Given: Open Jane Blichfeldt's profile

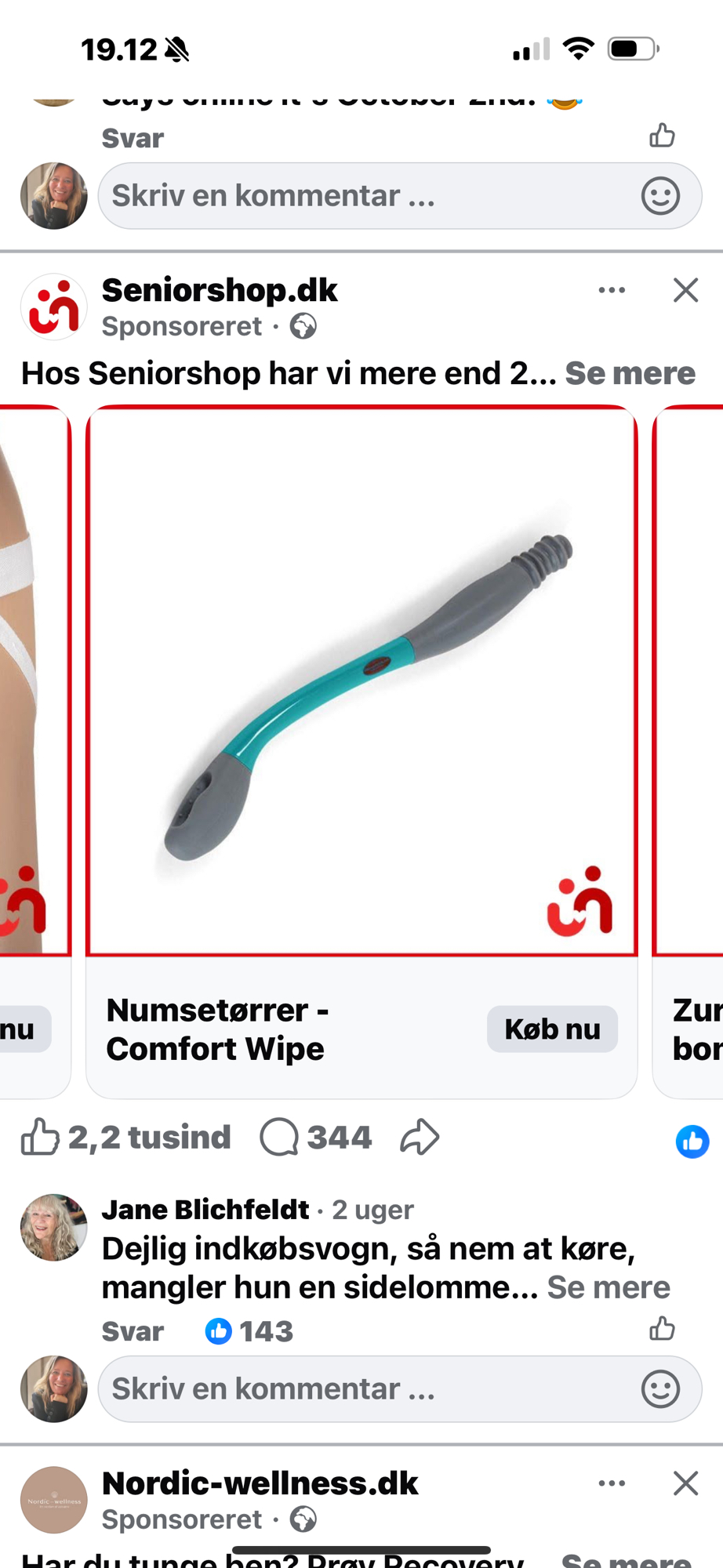Looking at the screenshot, I should pyautogui.click(x=205, y=1210).
